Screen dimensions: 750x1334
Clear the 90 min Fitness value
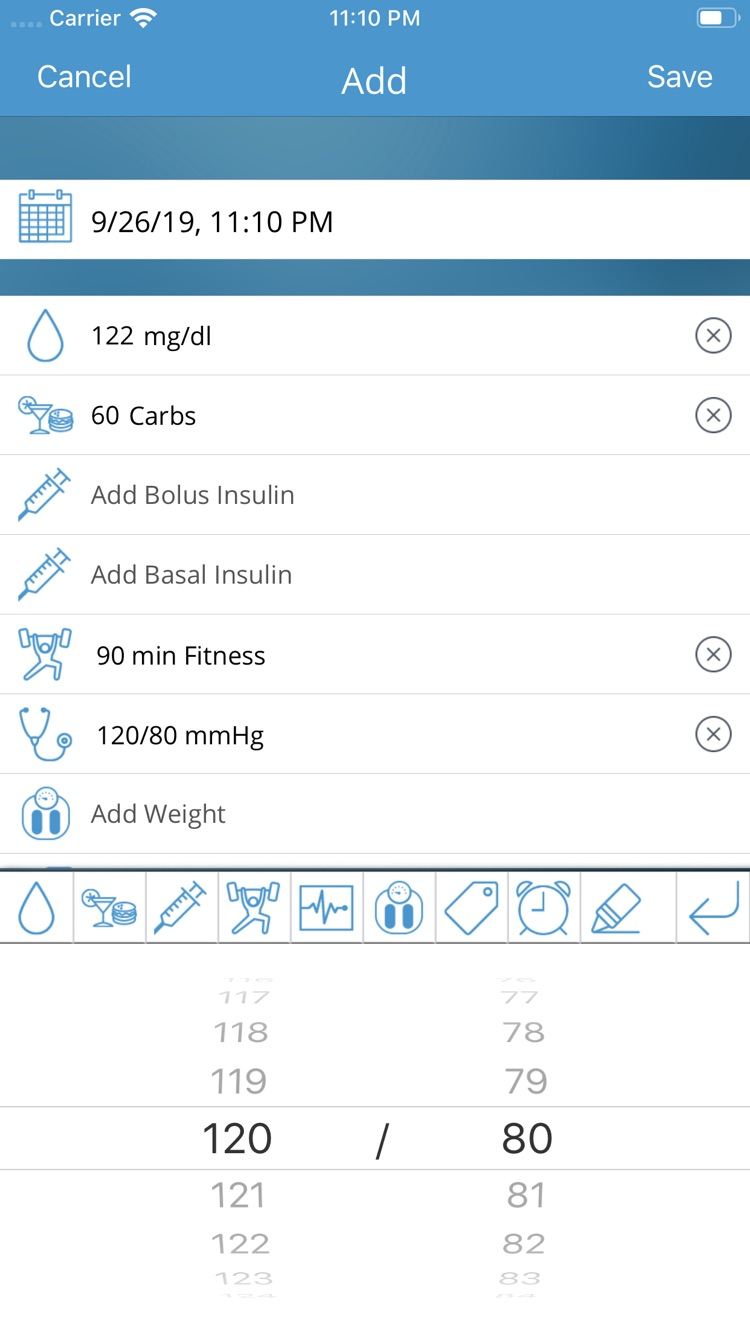point(713,655)
